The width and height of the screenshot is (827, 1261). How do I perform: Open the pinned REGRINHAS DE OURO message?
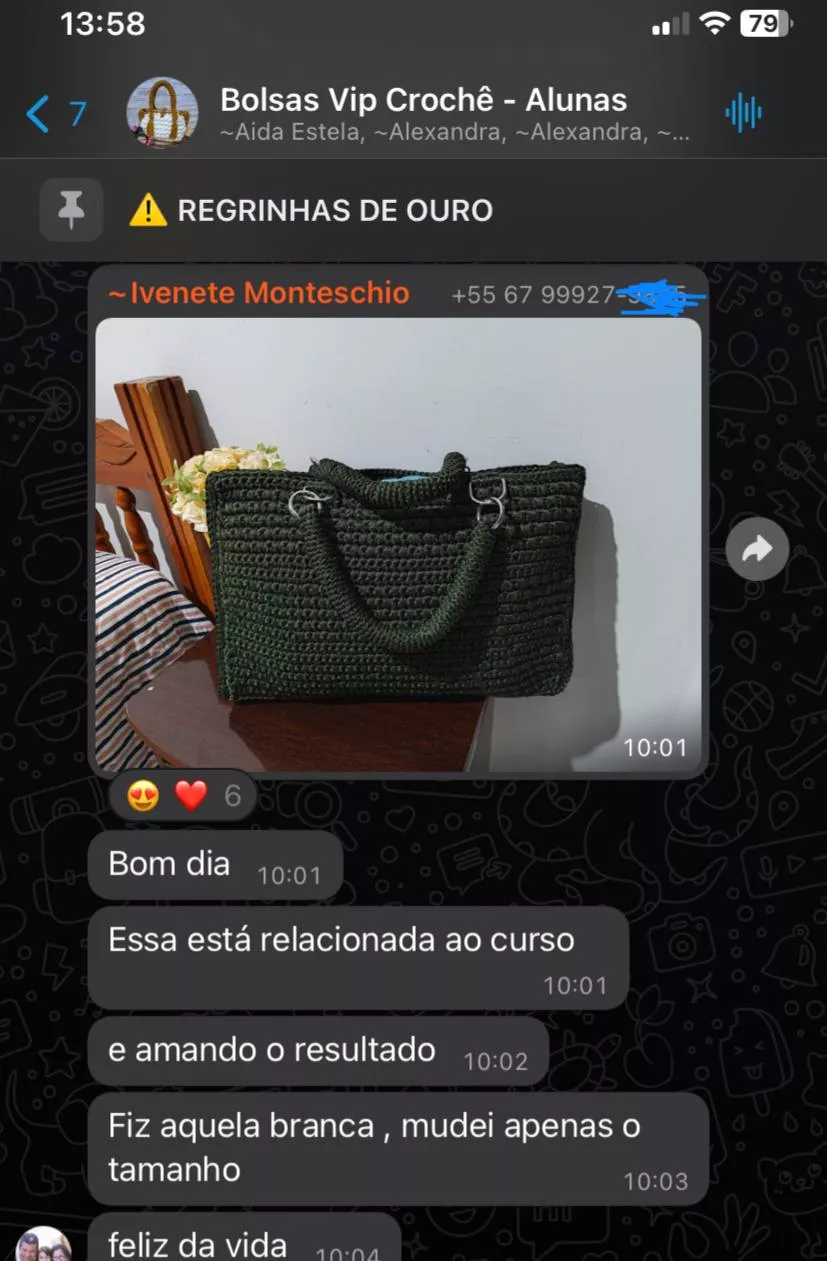[x=413, y=210]
